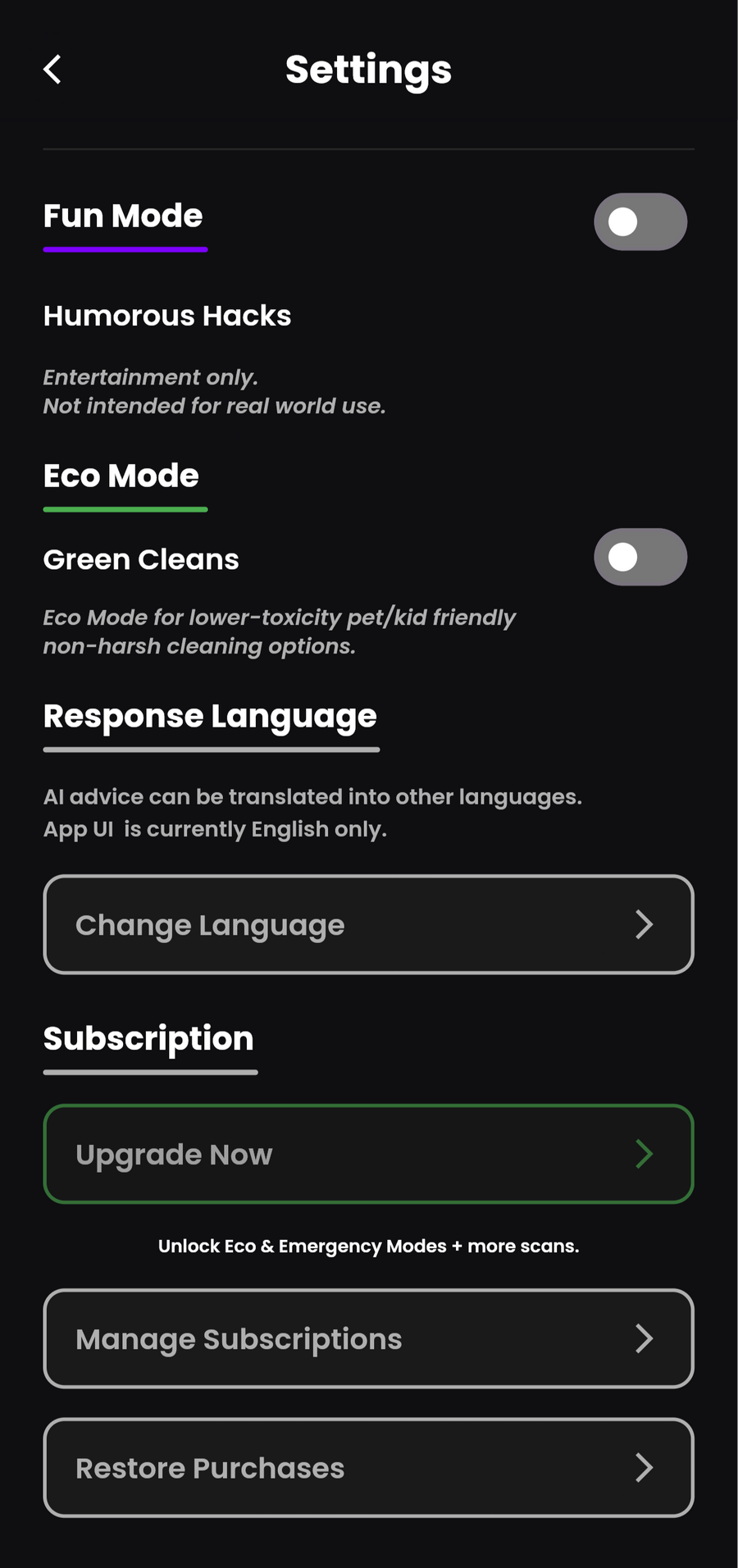Open Manage Subscriptions
The width and height of the screenshot is (738, 1568).
click(x=368, y=1338)
